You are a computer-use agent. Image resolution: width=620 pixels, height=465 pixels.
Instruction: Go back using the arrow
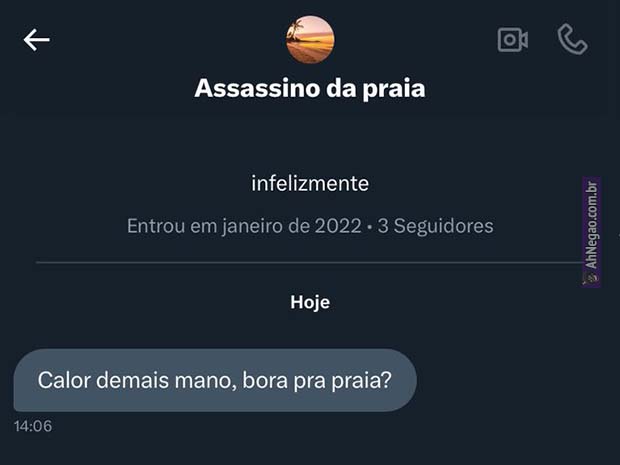[x=37, y=40]
